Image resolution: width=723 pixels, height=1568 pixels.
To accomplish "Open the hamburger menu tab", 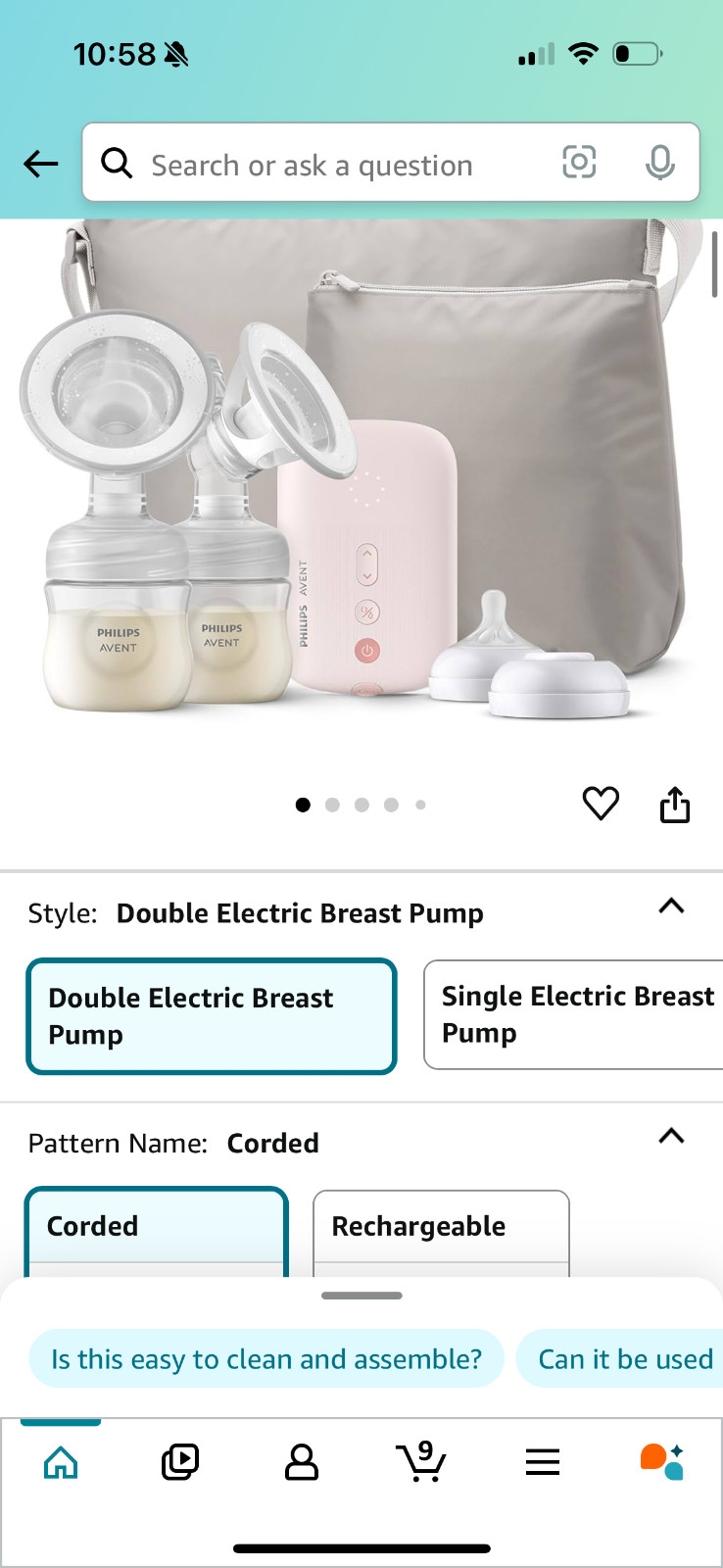I will coord(543,1463).
